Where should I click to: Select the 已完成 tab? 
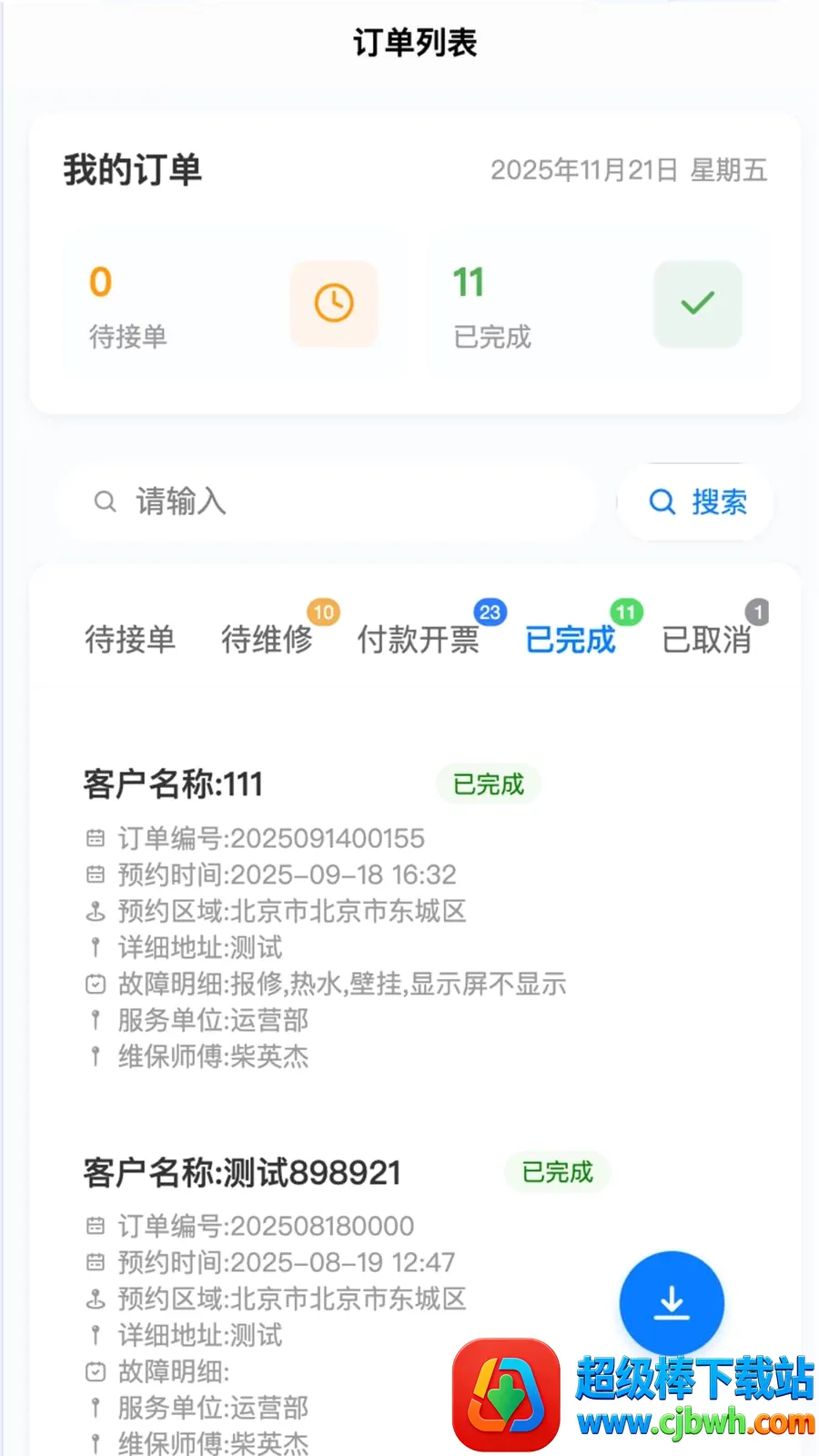coord(571,639)
